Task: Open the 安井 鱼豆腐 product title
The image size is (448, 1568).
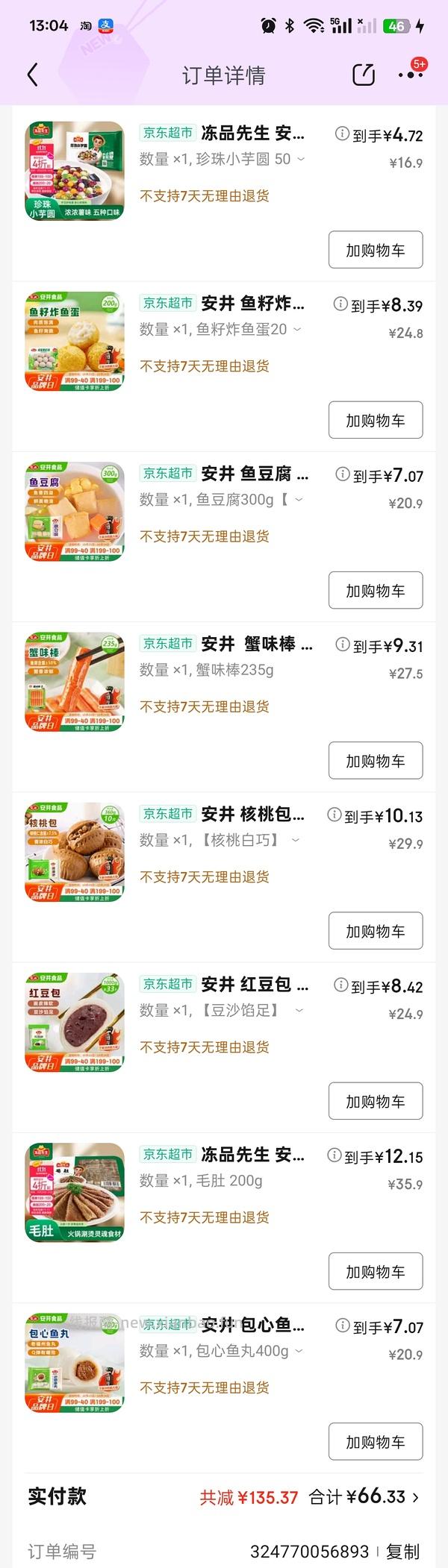Action: [254, 474]
